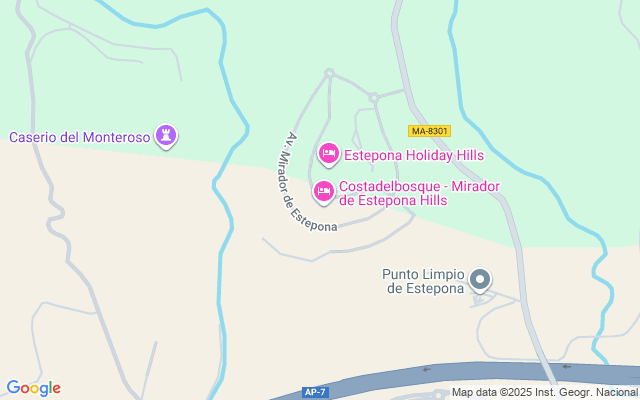Open the Estepona Holiday Hills hotel marker
The image size is (640, 400).
(328, 154)
